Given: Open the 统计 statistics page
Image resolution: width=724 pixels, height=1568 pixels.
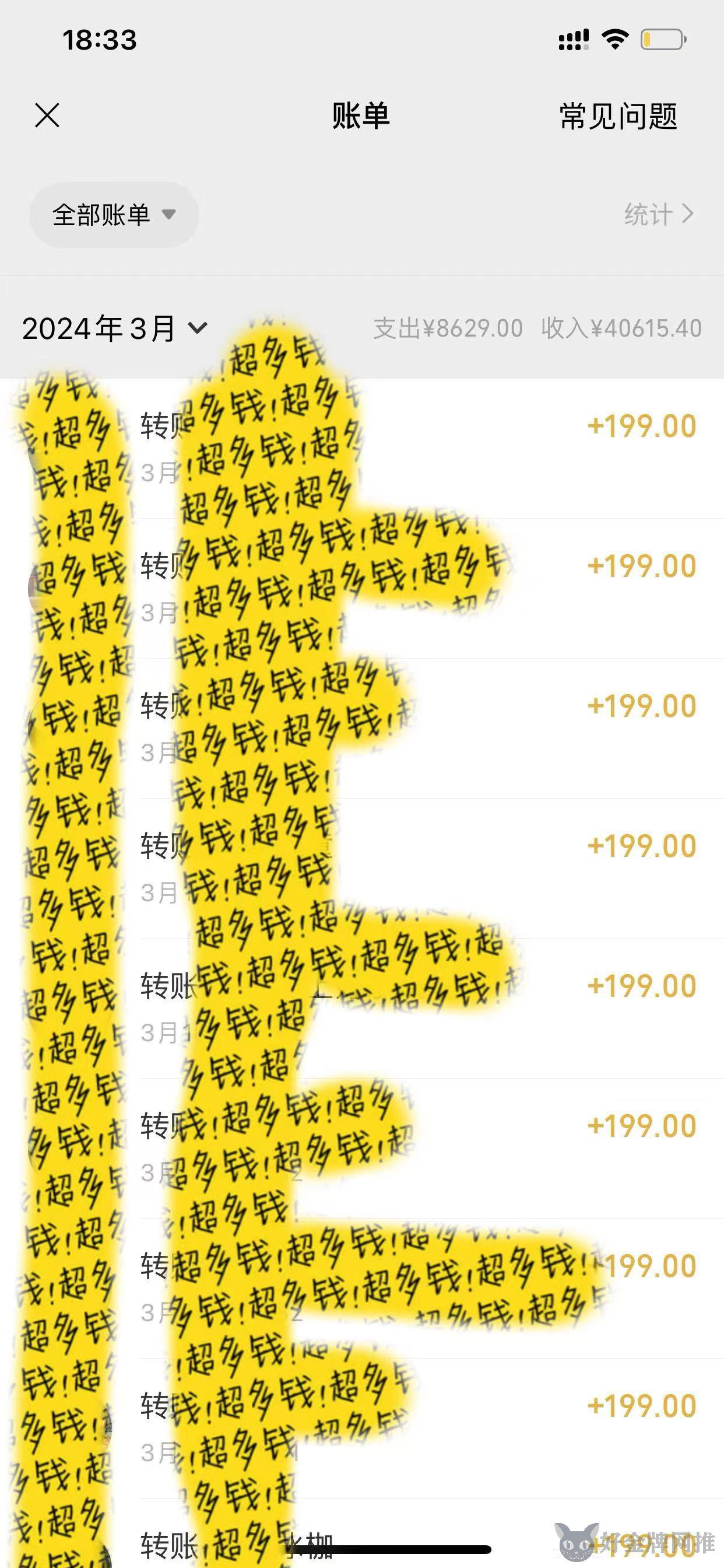Looking at the screenshot, I should click(659, 214).
